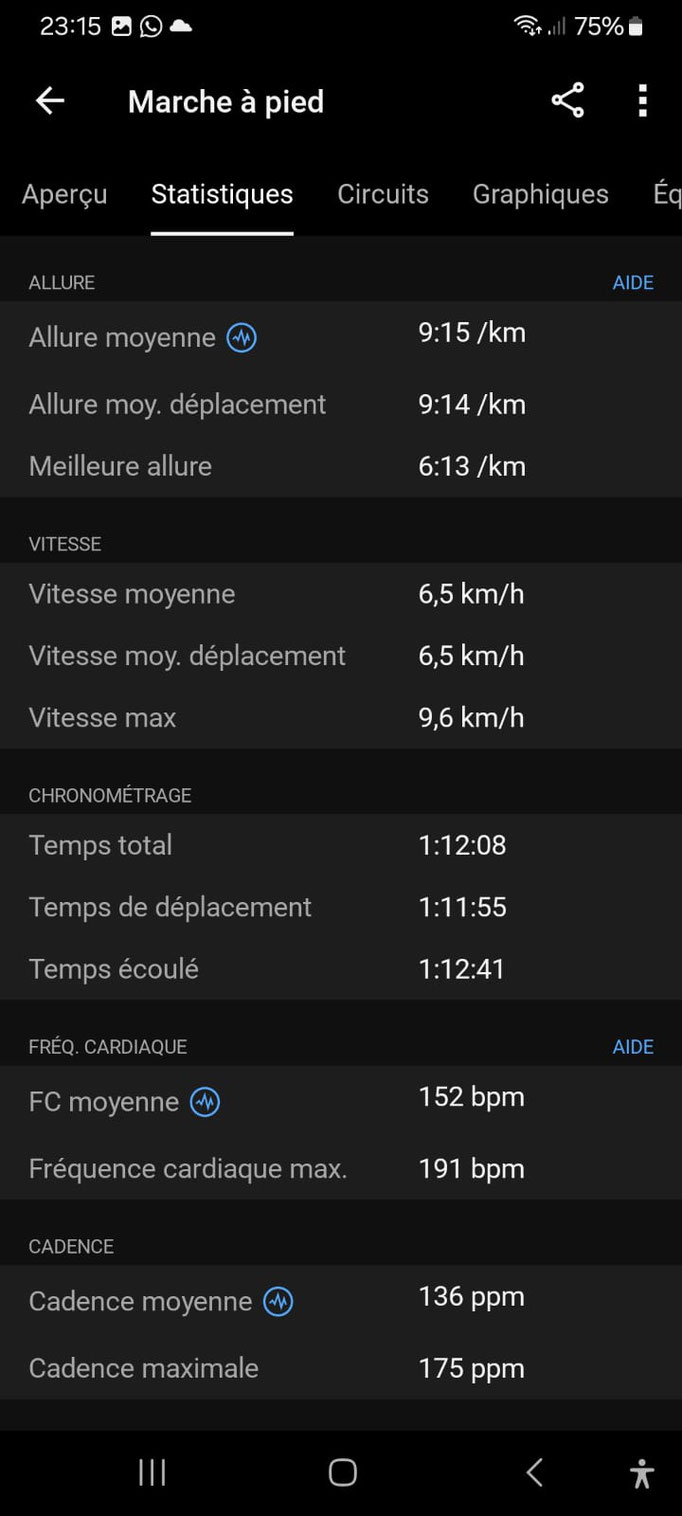Select the Statistiques tab
The width and height of the screenshot is (682, 1516).
coord(222,194)
